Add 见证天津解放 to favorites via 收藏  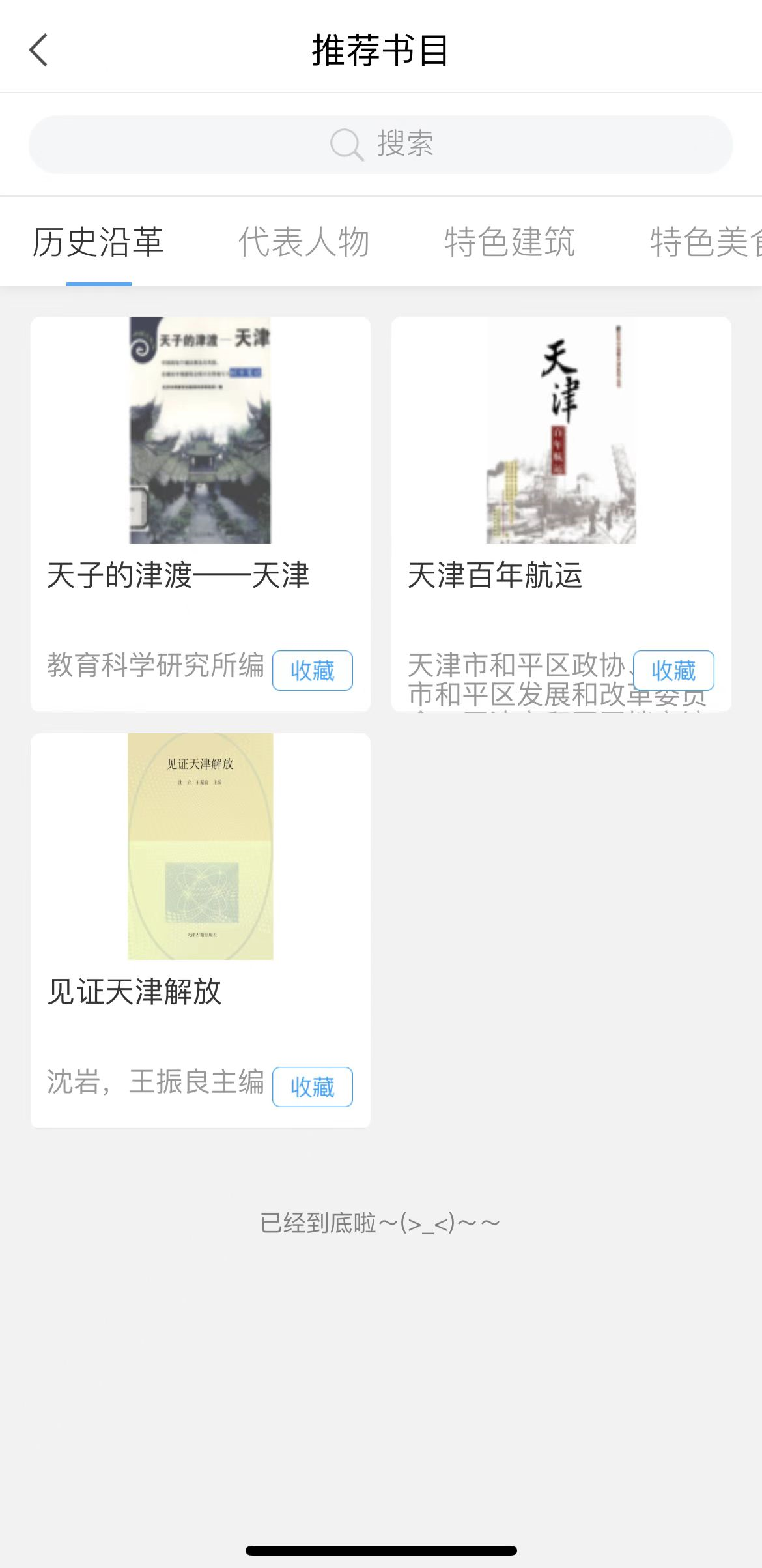click(313, 1086)
